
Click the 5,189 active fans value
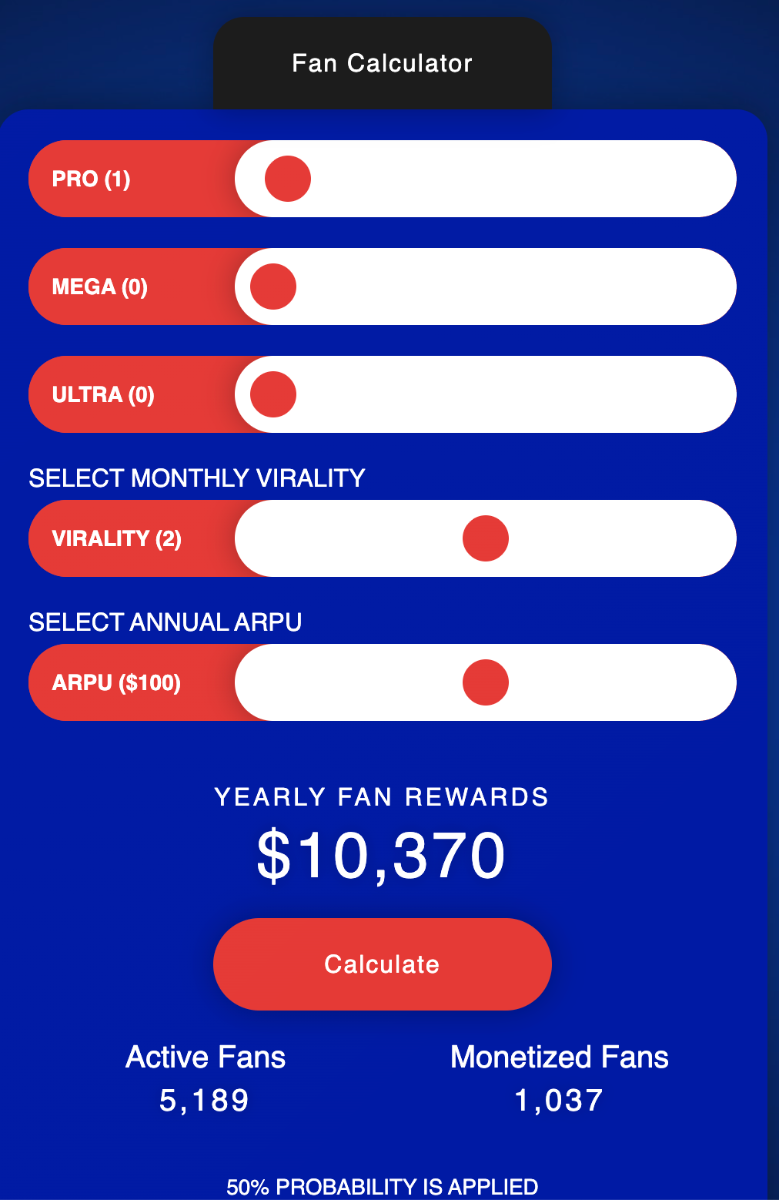205,1099
